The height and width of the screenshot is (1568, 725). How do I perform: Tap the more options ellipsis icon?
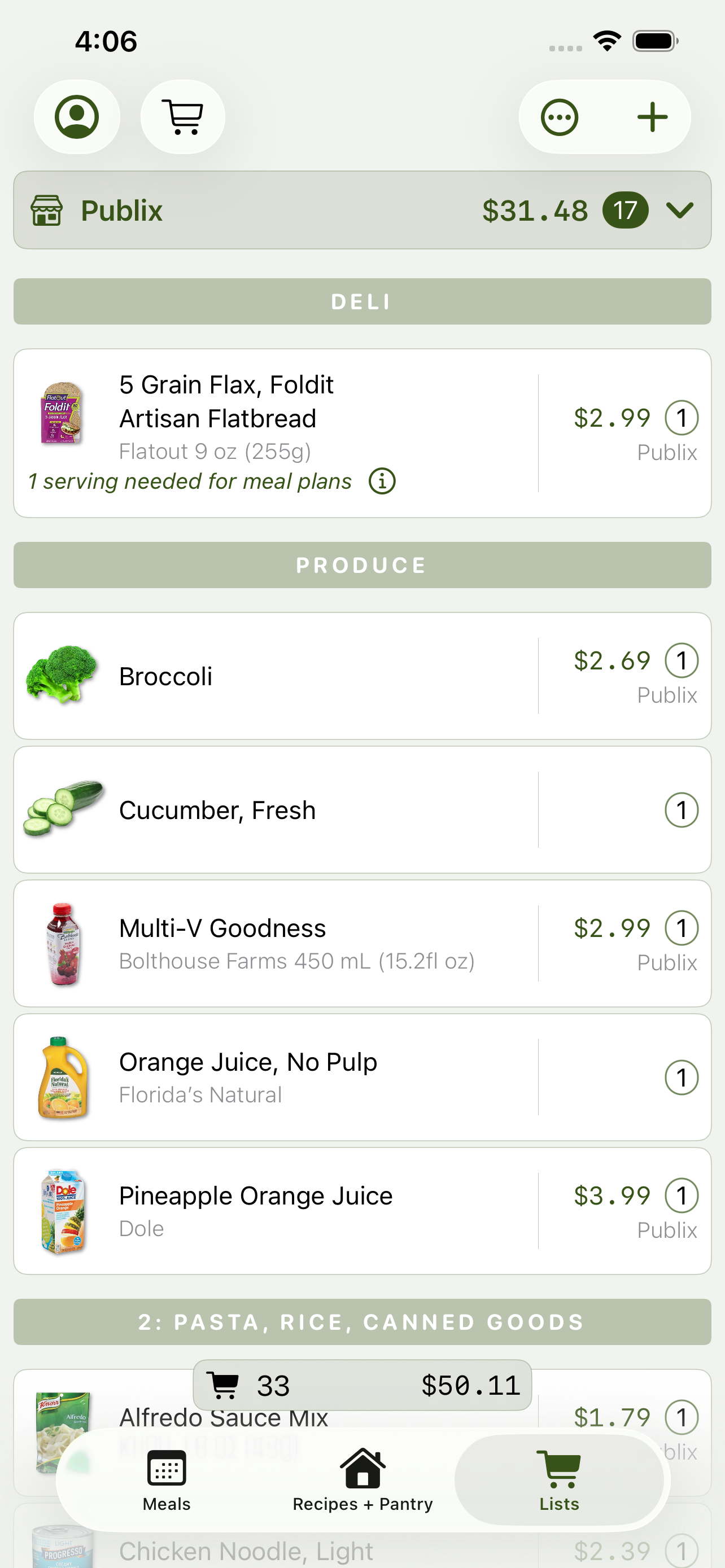click(x=560, y=117)
